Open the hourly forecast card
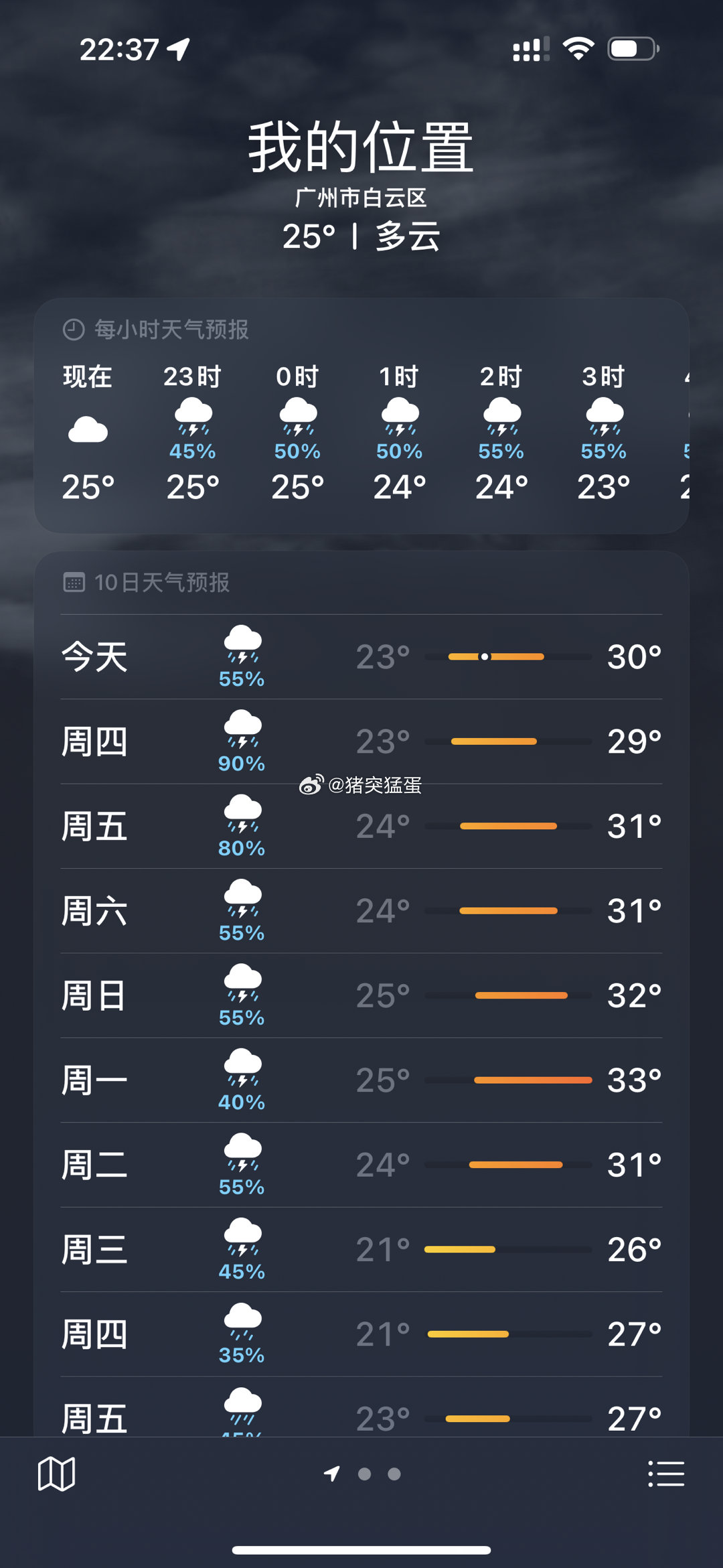723x1568 pixels. pyautogui.click(x=361, y=416)
